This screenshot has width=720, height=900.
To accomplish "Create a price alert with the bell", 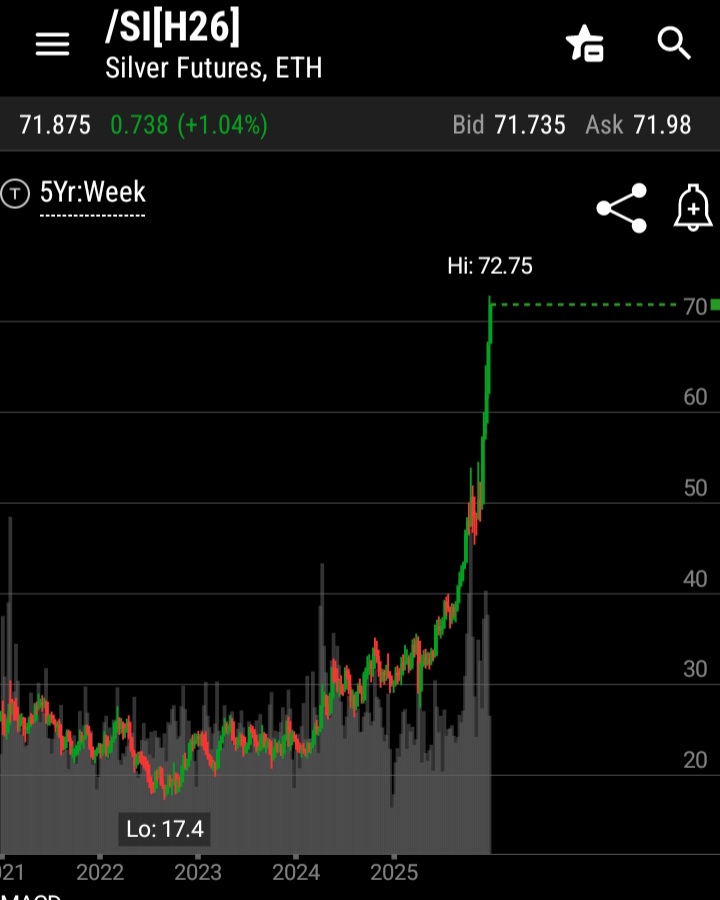I will pyautogui.click(x=693, y=208).
